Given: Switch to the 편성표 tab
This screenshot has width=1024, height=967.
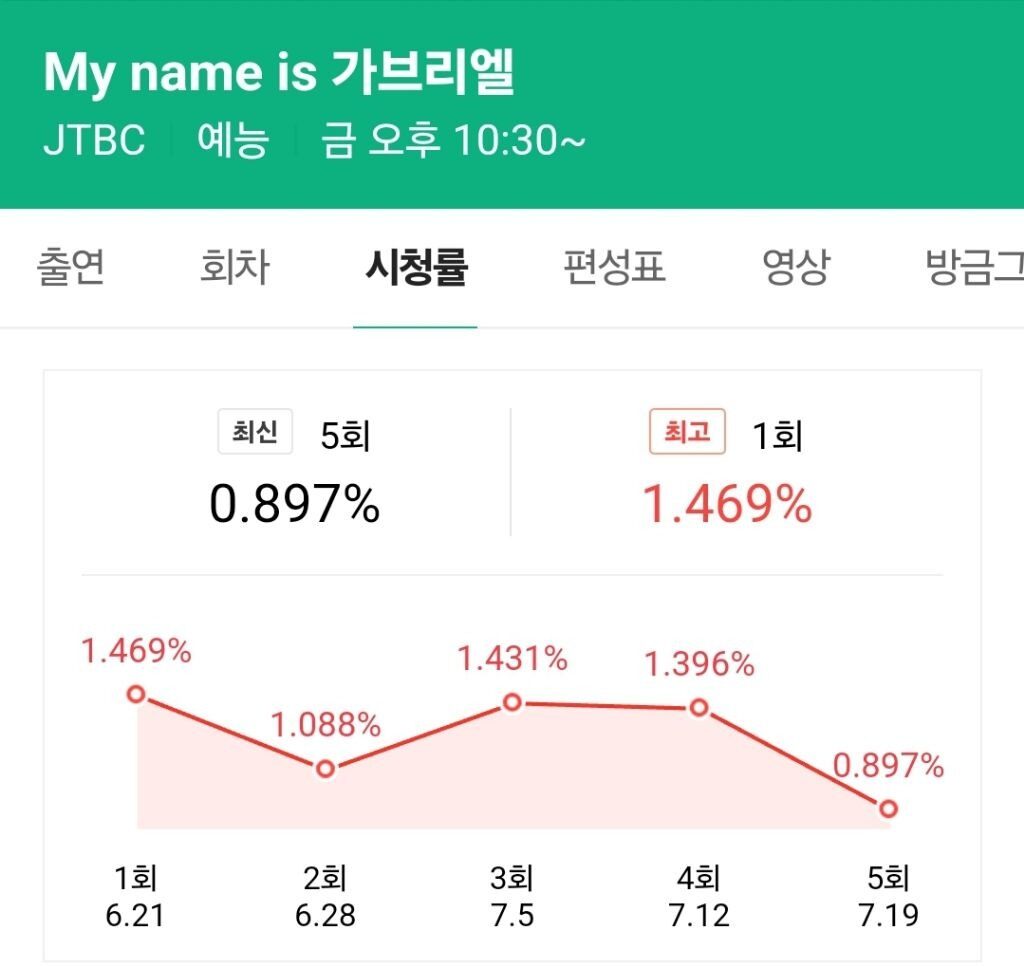Looking at the screenshot, I should 614,268.
